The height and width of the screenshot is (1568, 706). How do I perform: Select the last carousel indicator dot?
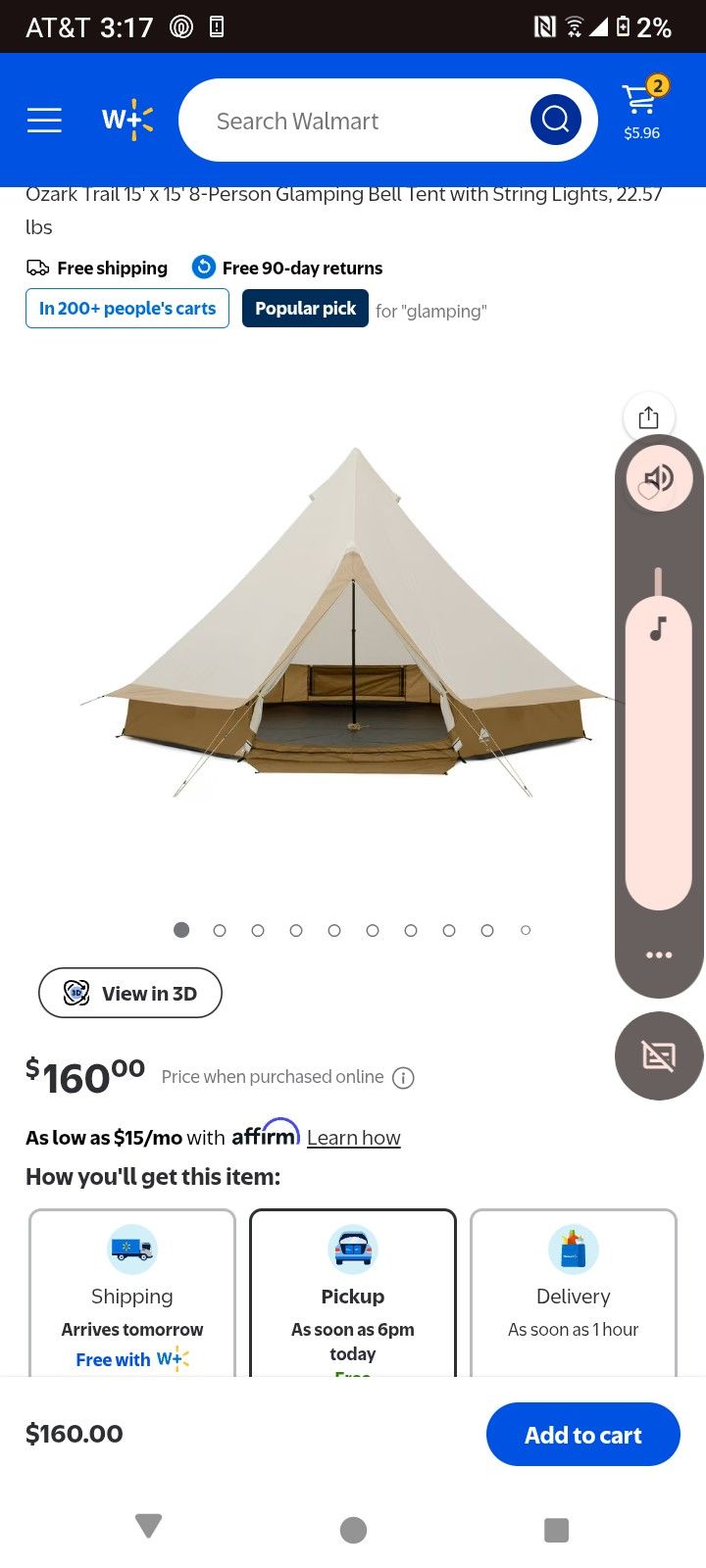coord(526,930)
